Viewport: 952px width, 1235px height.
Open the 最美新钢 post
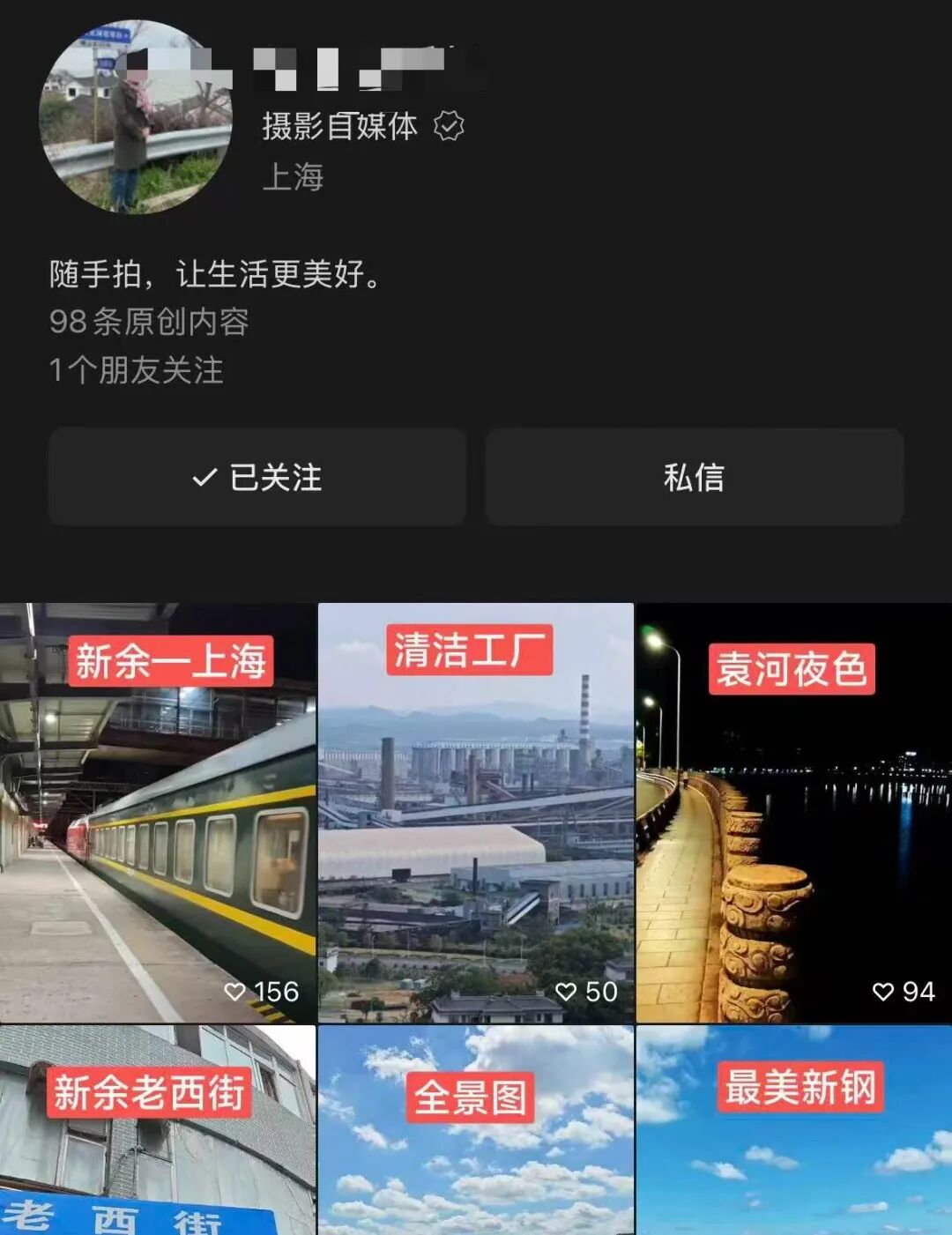coord(793,1130)
